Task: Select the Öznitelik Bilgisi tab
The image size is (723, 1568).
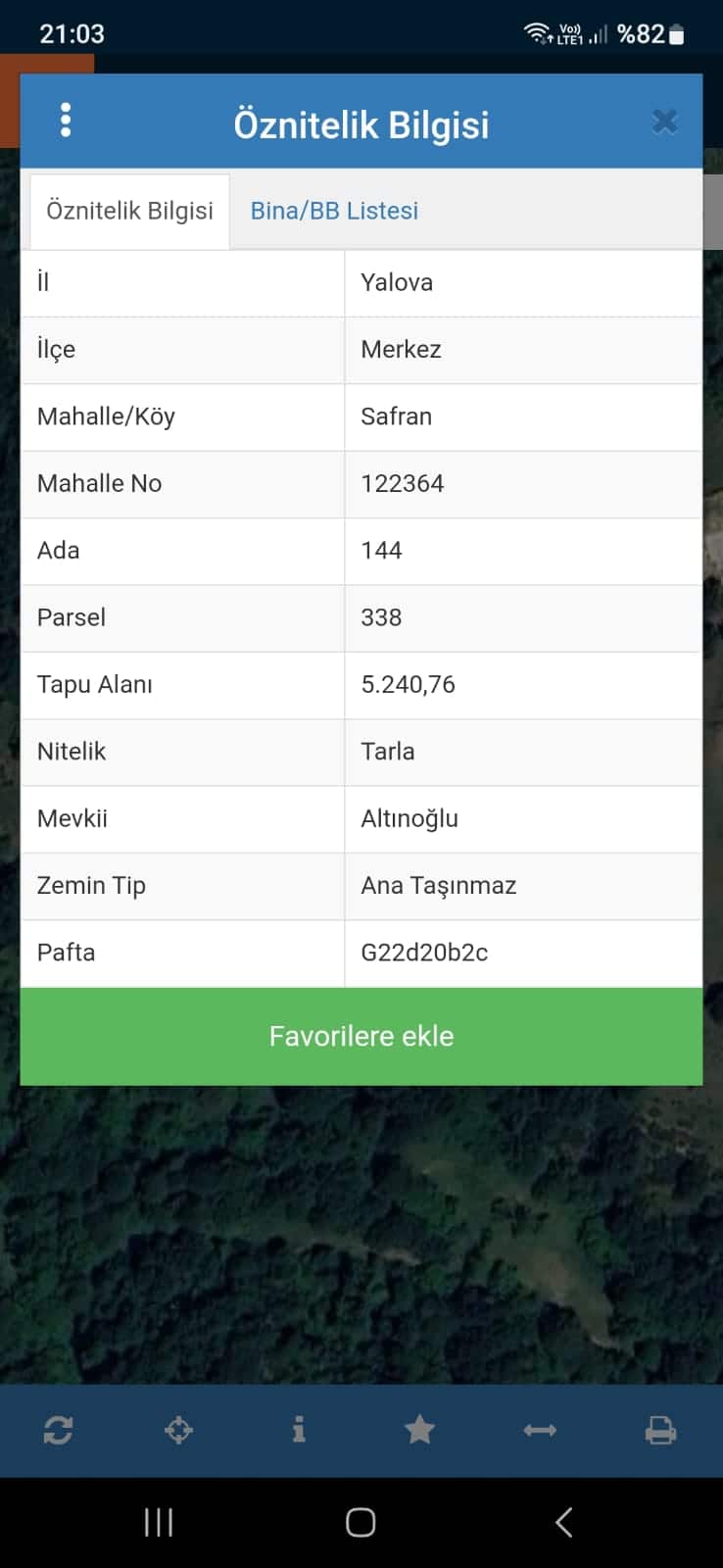Action: 129,211
